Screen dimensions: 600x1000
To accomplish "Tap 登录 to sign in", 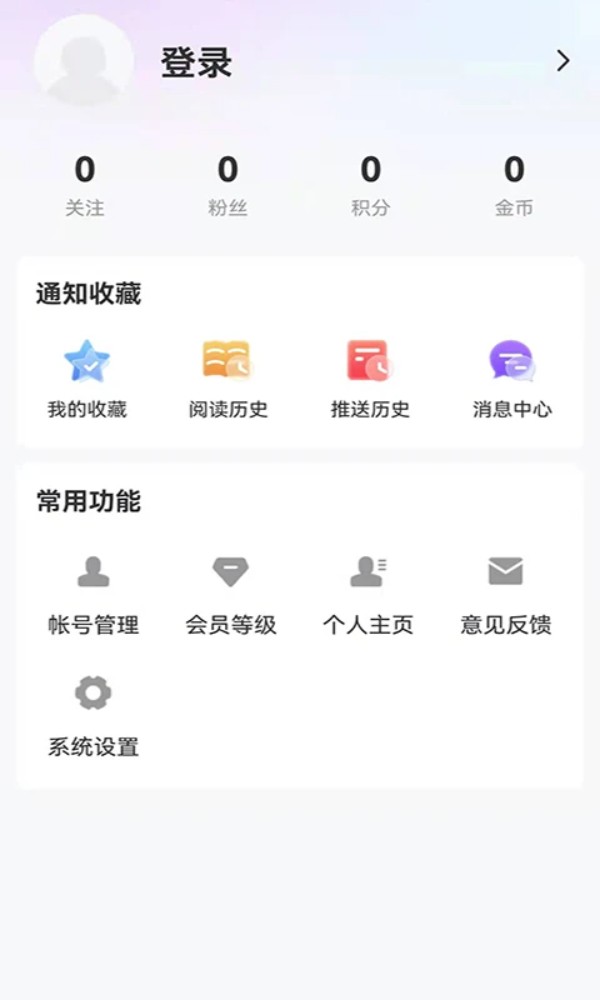I will pos(197,63).
